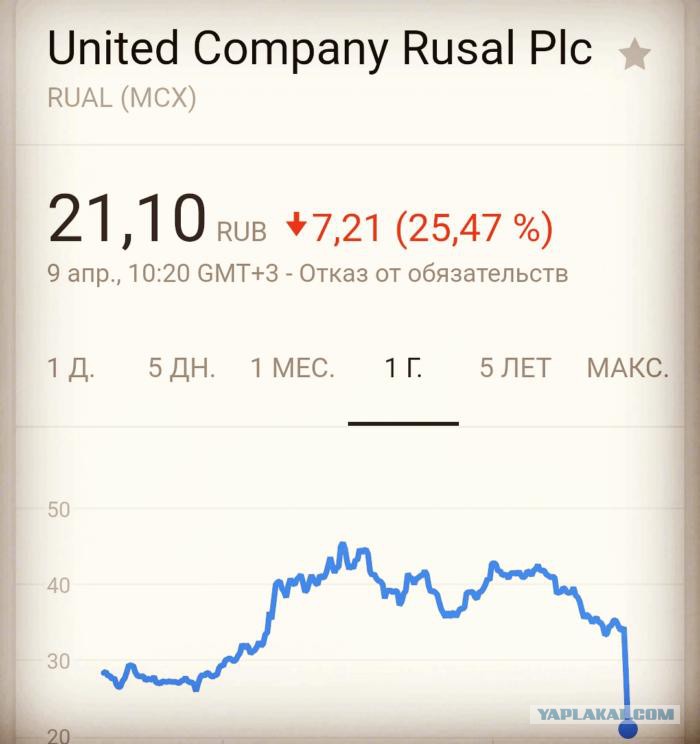The height and width of the screenshot is (744, 700).
Task: Switch chart to 1 Д. range
Action: pyautogui.click(x=71, y=368)
